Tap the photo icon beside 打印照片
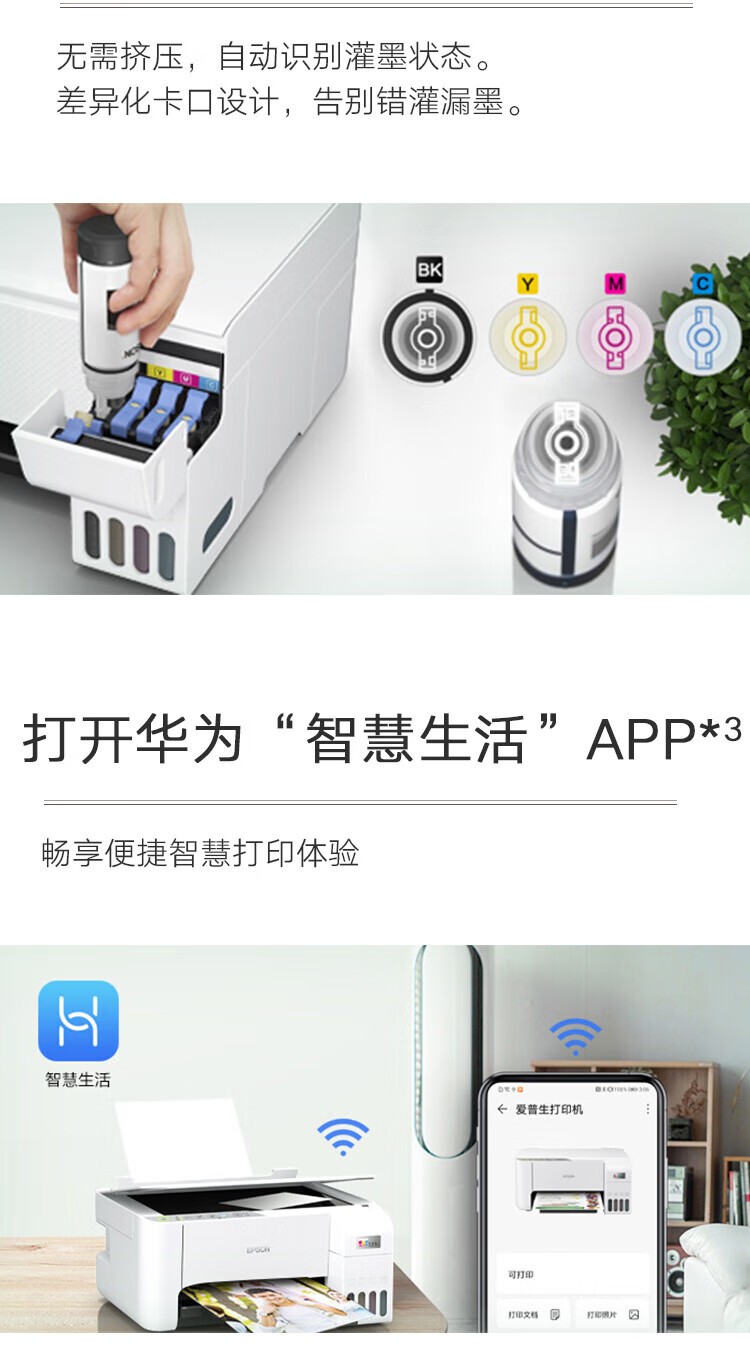The image size is (750, 1356). 633,1314
